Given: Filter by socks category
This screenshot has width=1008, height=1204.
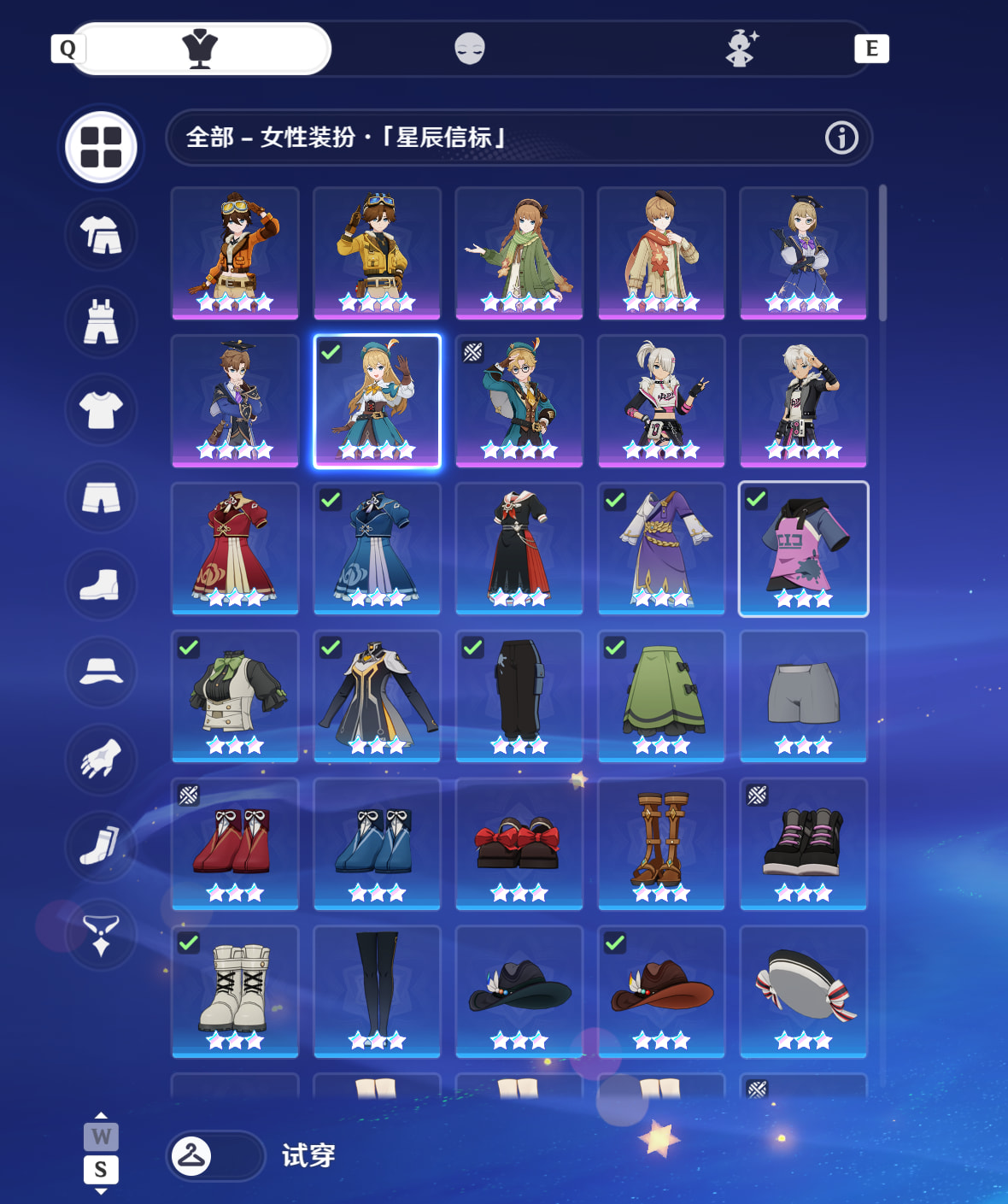Looking at the screenshot, I should point(102,846).
